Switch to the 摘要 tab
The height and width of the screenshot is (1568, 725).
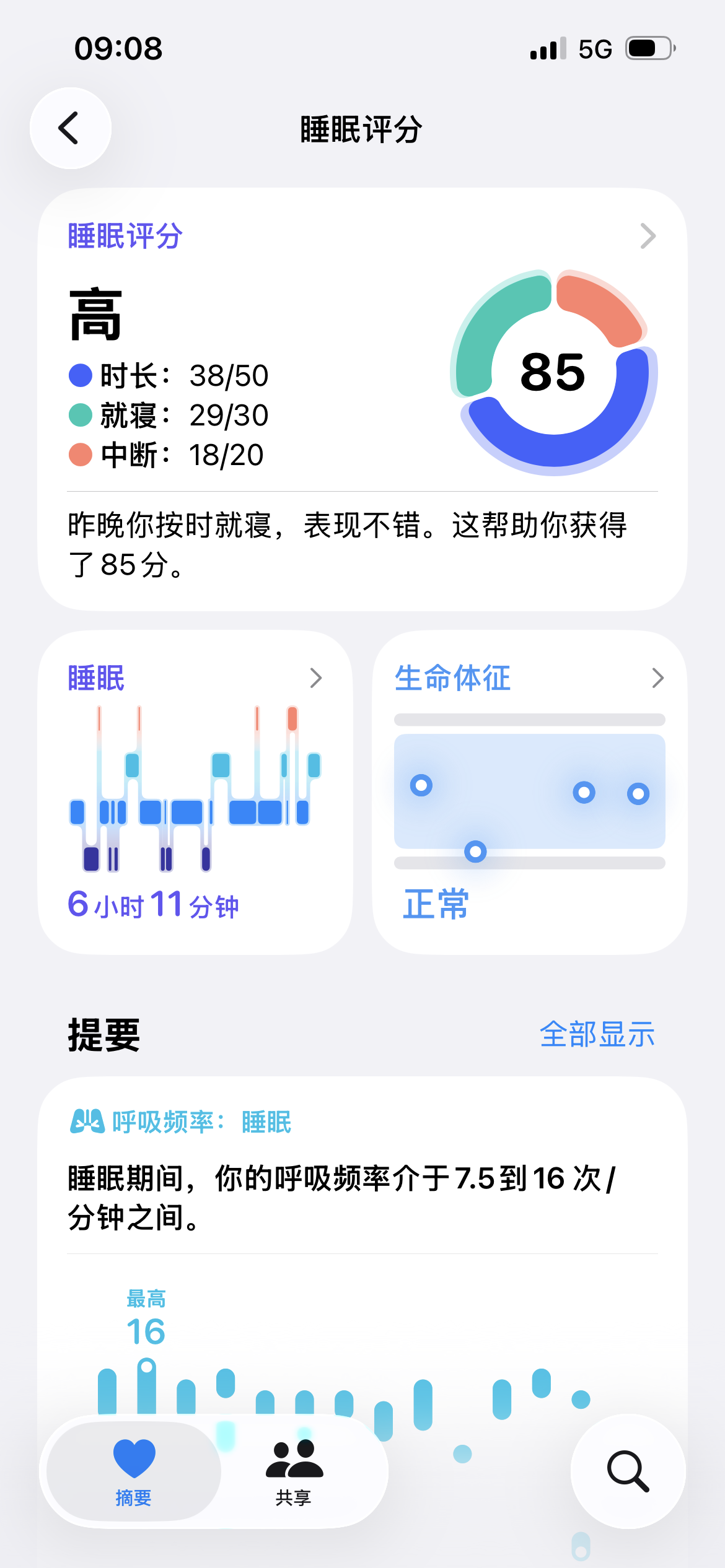click(134, 1471)
